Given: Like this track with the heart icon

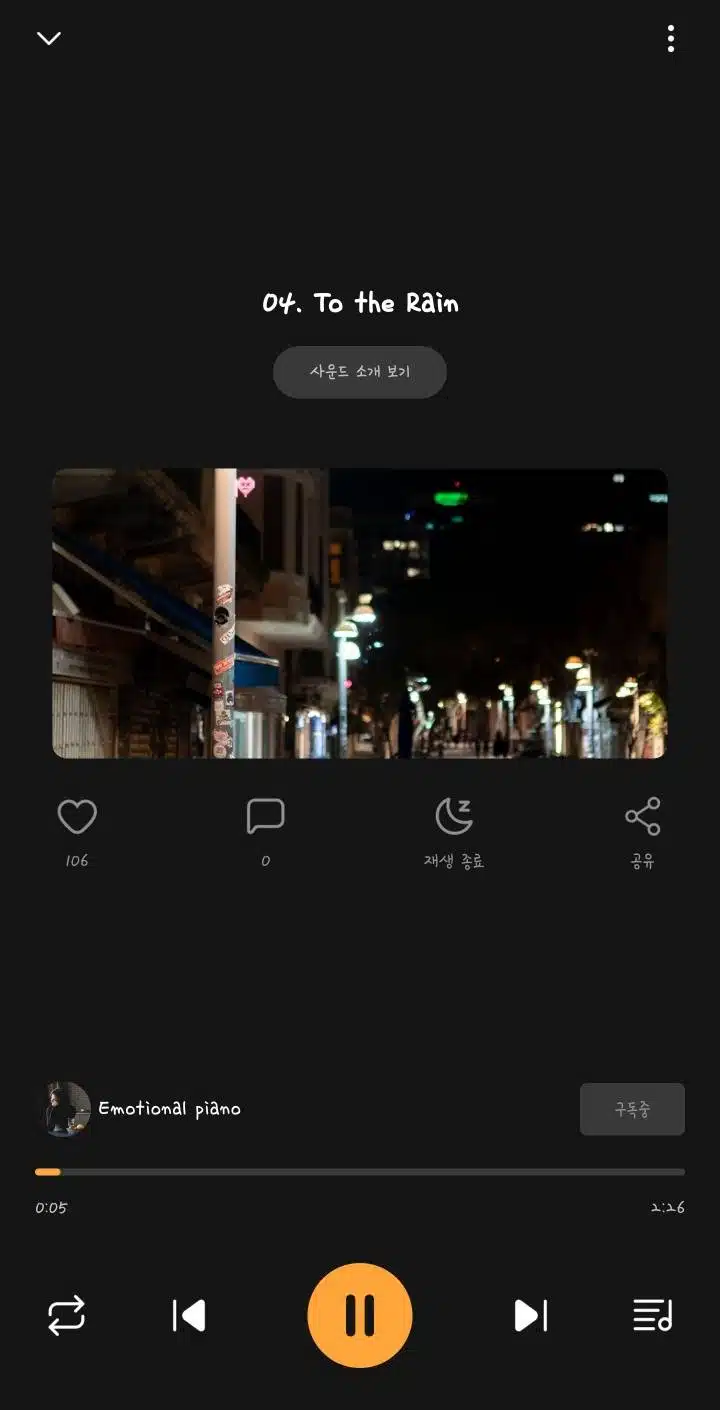Looking at the screenshot, I should coord(77,817).
